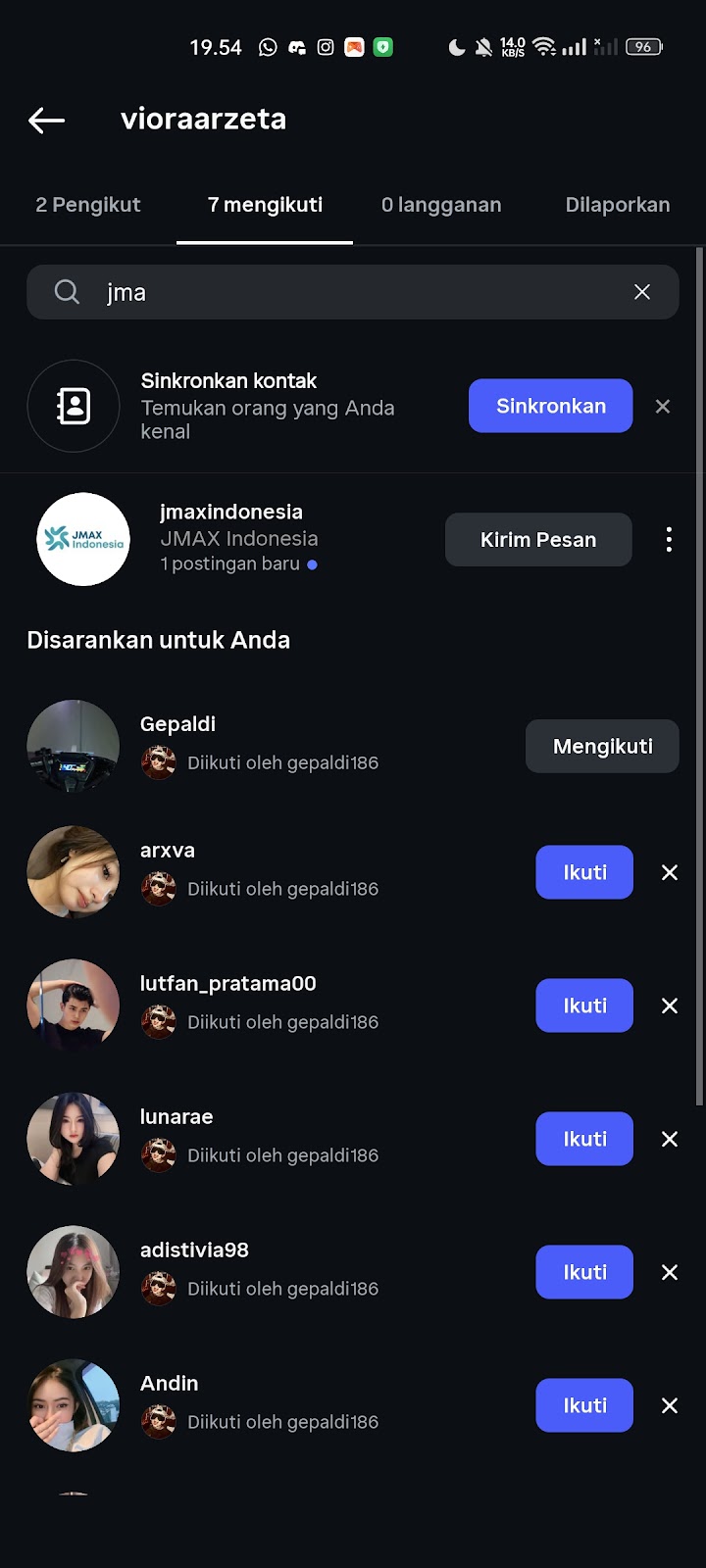Open the Dilaporkan tab
The width and height of the screenshot is (706, 1568).
click(x=617, y=205)
